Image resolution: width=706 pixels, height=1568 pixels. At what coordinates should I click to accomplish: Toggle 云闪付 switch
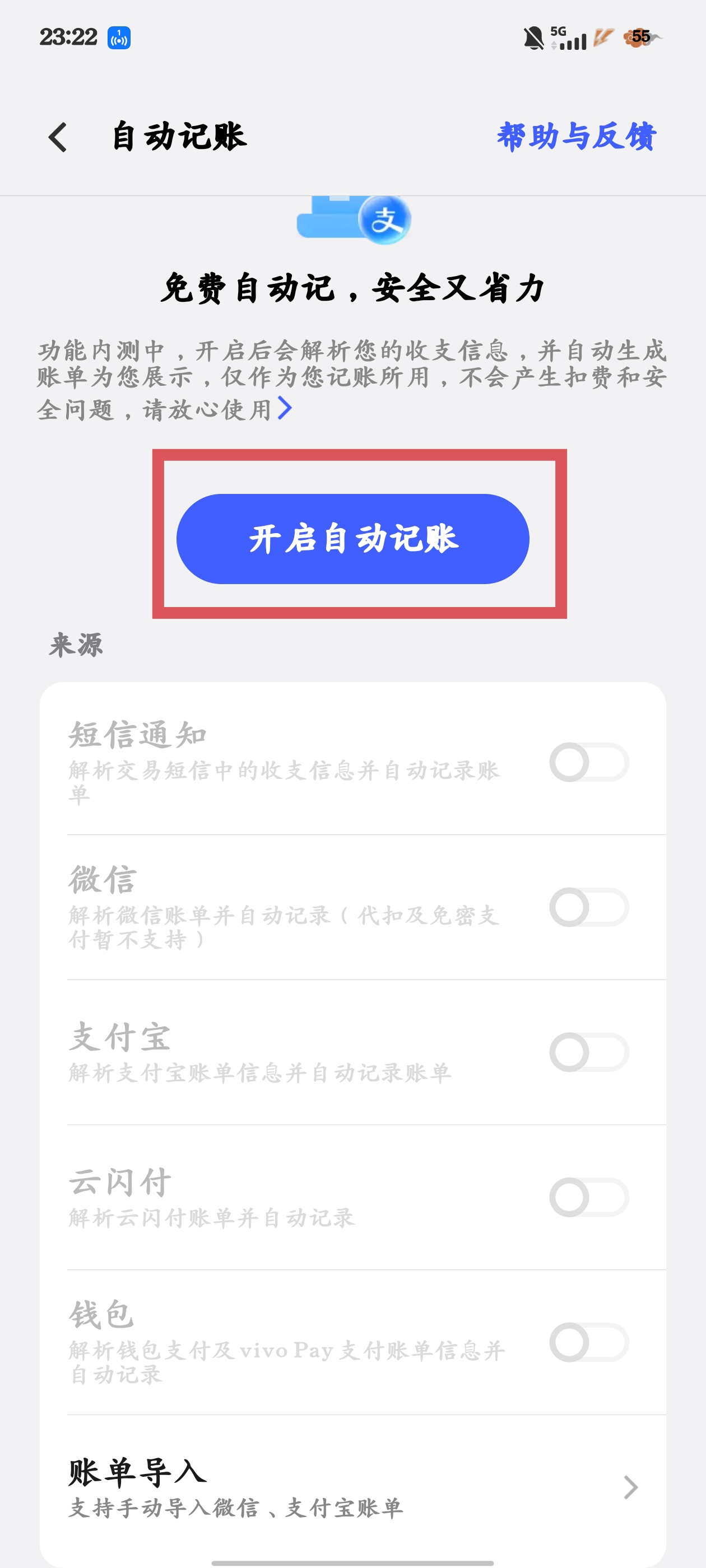pos(588,1197)
